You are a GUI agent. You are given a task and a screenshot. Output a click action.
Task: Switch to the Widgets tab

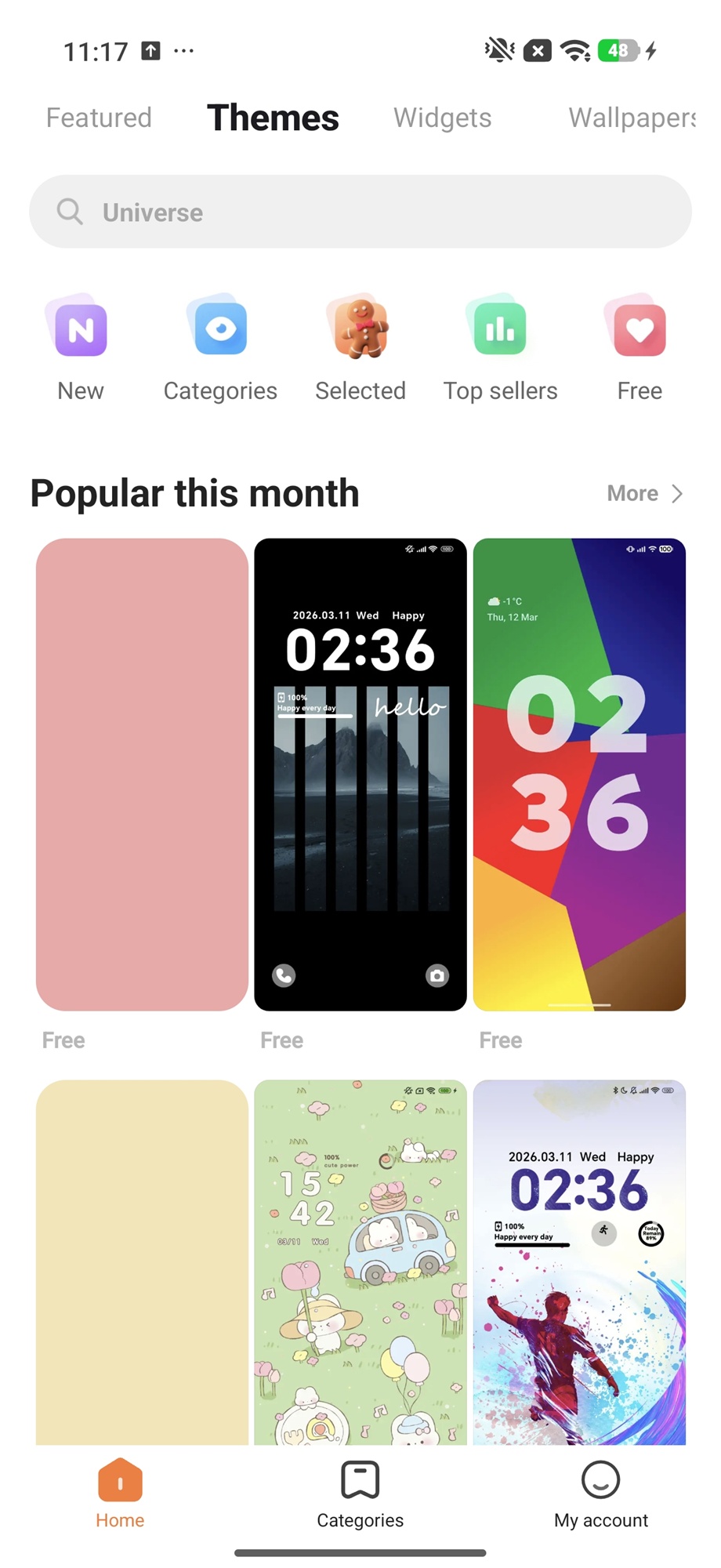442,118
